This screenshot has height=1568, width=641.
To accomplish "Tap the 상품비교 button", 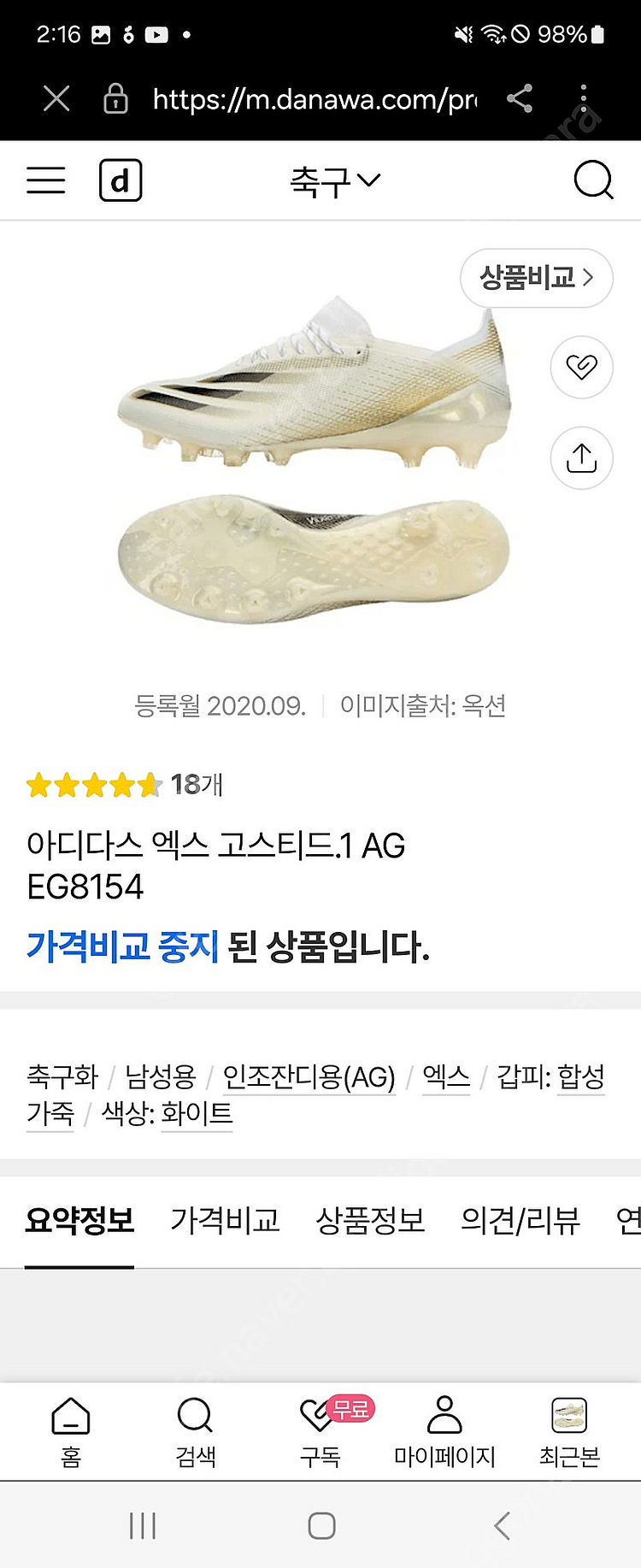I will click(536, 278).
